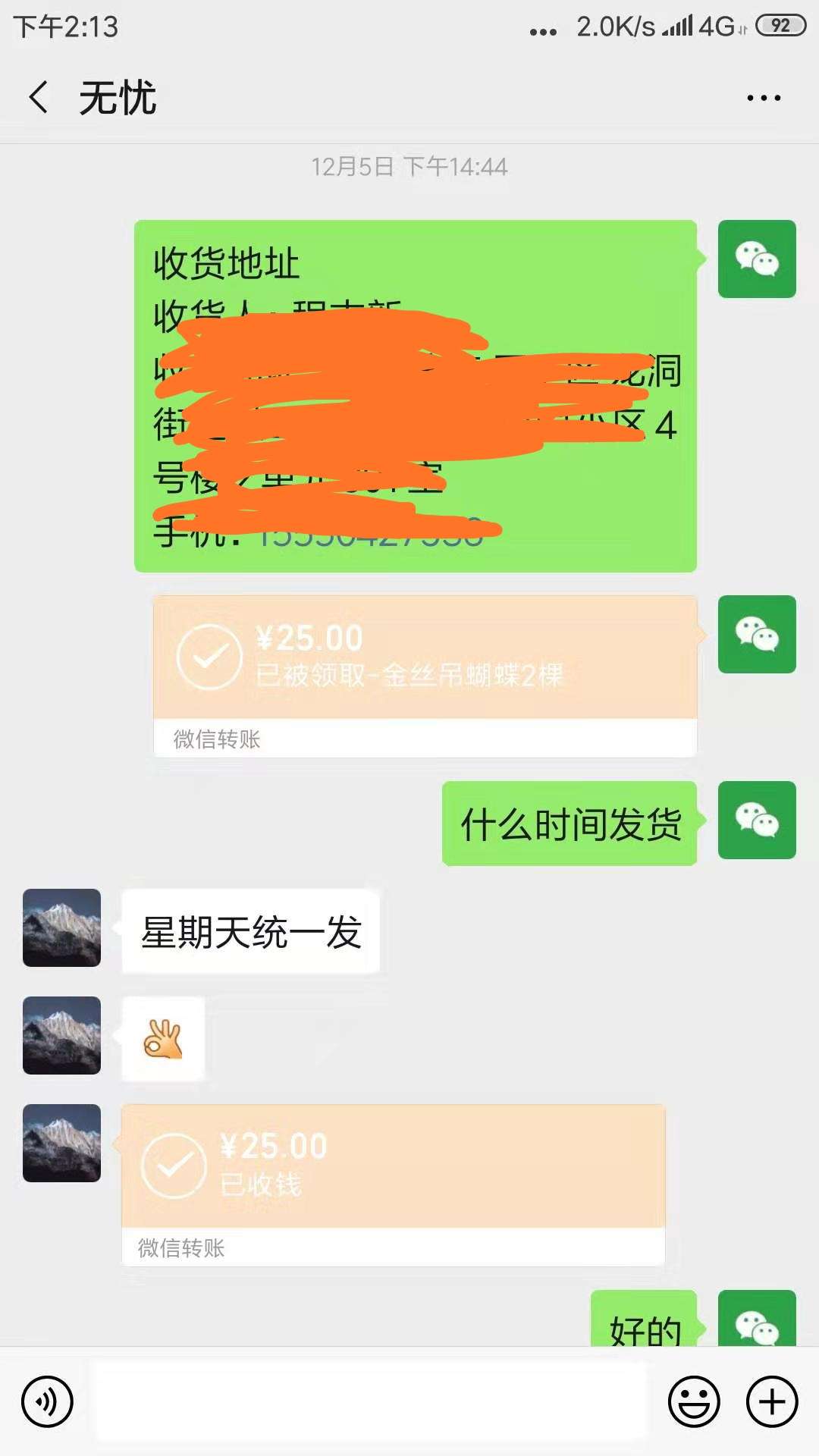Image resolution: width=819 pixels, height=1456 pixels.
Task: Open the 已收钱 transfer card
Action: pos(394,1185)
